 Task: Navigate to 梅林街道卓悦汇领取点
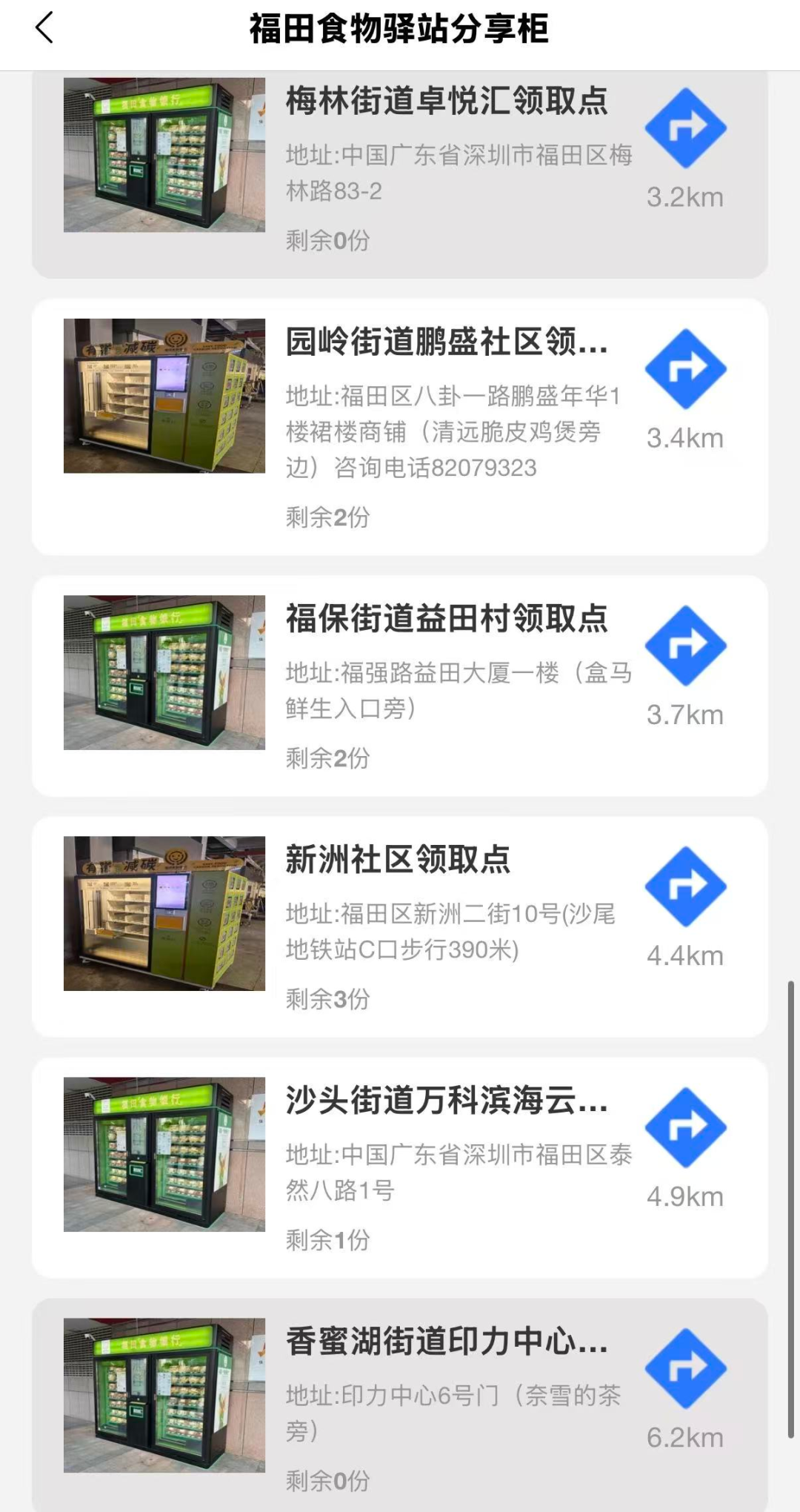pyautogui.click(x=685, y=128)
